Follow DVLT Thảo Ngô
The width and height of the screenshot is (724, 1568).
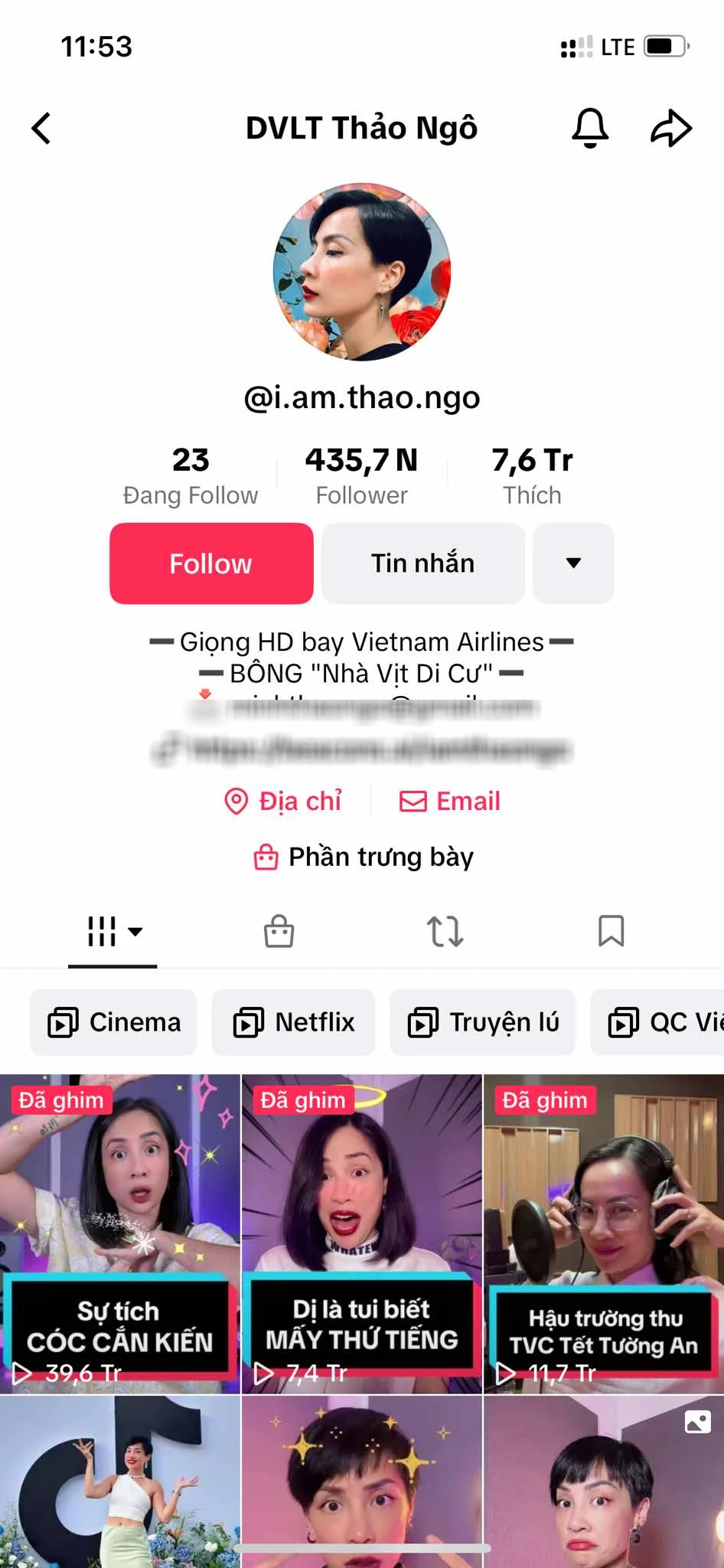211,563
